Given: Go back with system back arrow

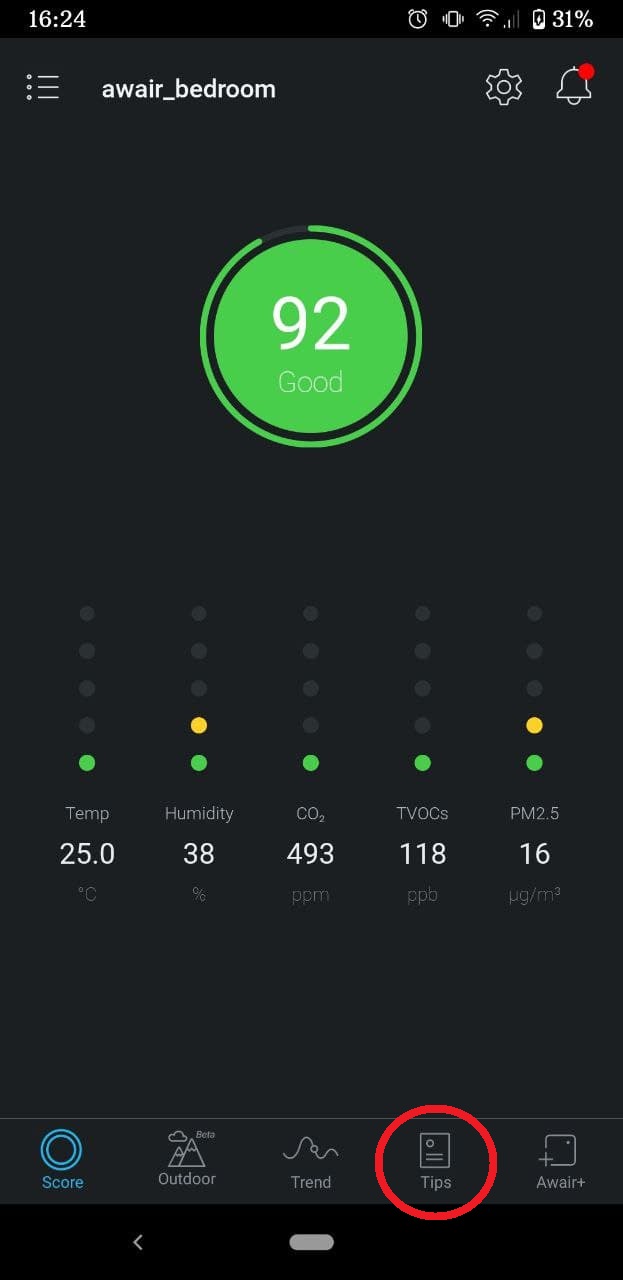Looking at the screenshot, I should [138, 1242].
